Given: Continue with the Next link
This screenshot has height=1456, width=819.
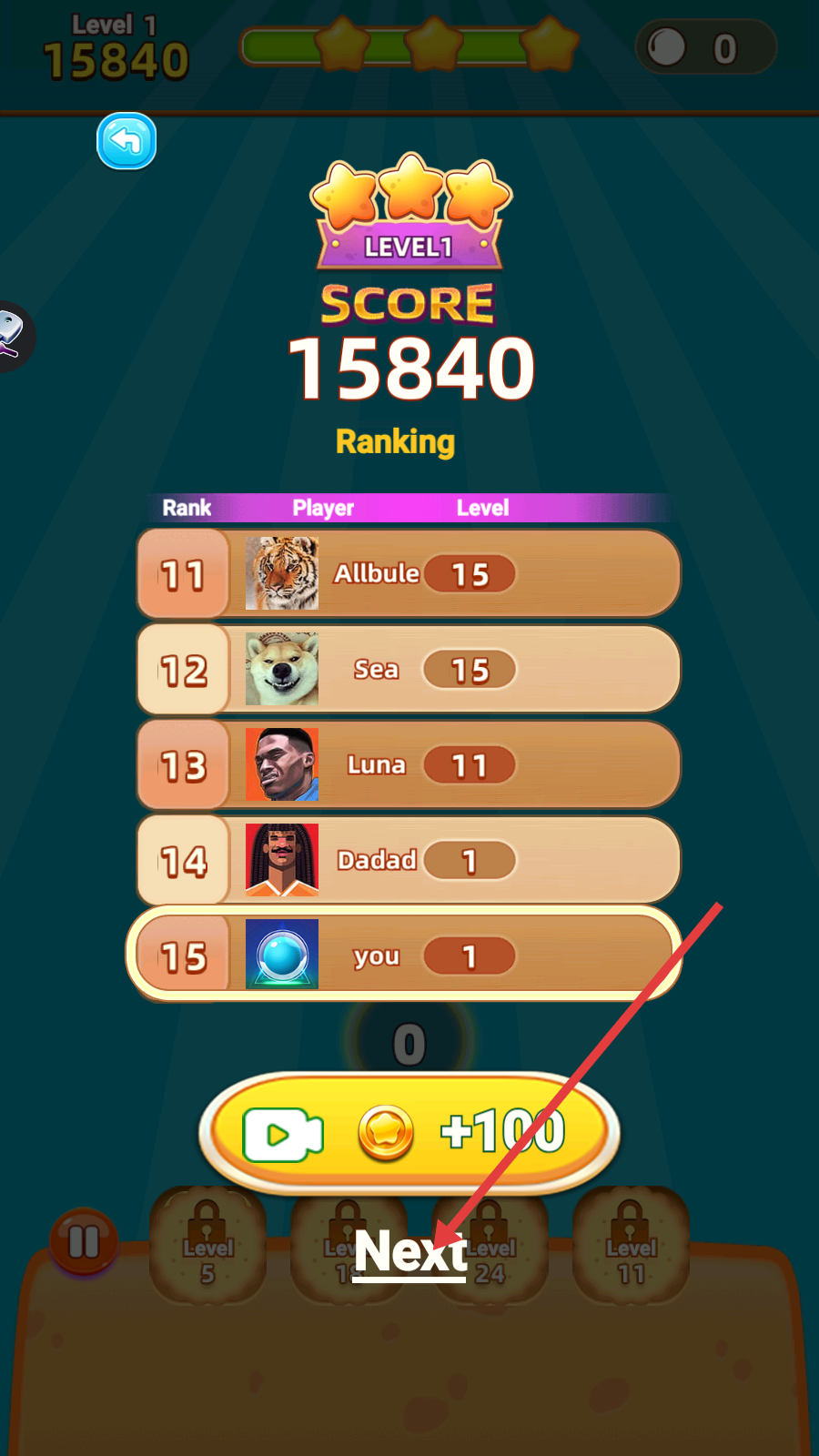Looking at the screenshot, I should click(x=409, y=1252).
